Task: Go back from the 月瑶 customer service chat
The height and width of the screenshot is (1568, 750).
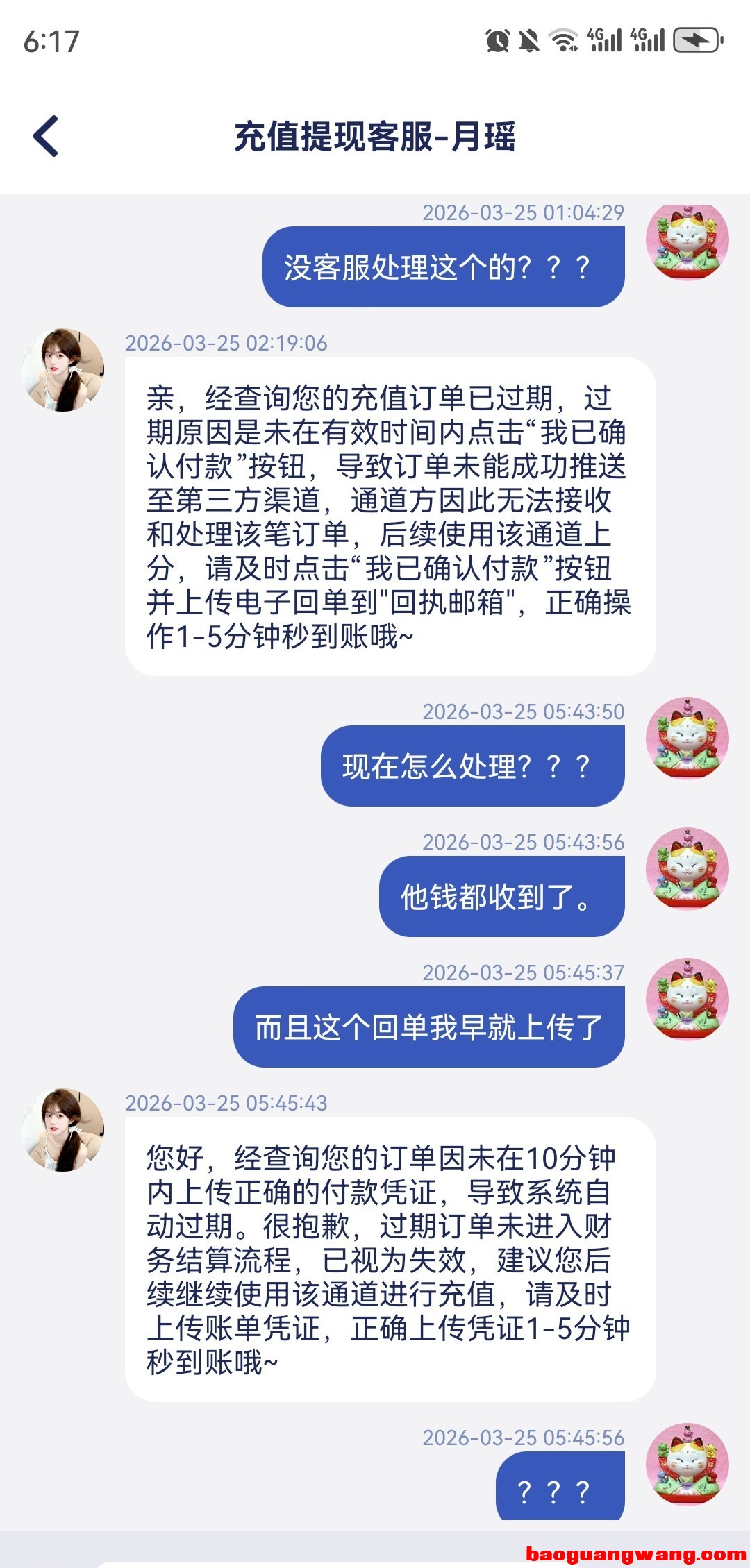Action: [x=46, y=136]
